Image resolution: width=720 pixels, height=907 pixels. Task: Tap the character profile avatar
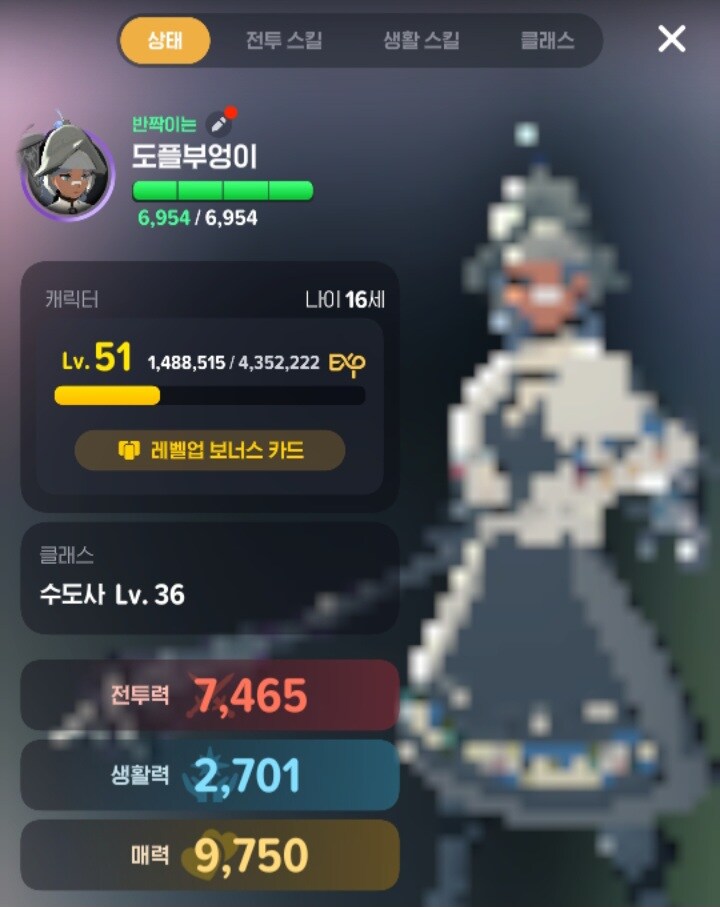(x=67, y=168)
